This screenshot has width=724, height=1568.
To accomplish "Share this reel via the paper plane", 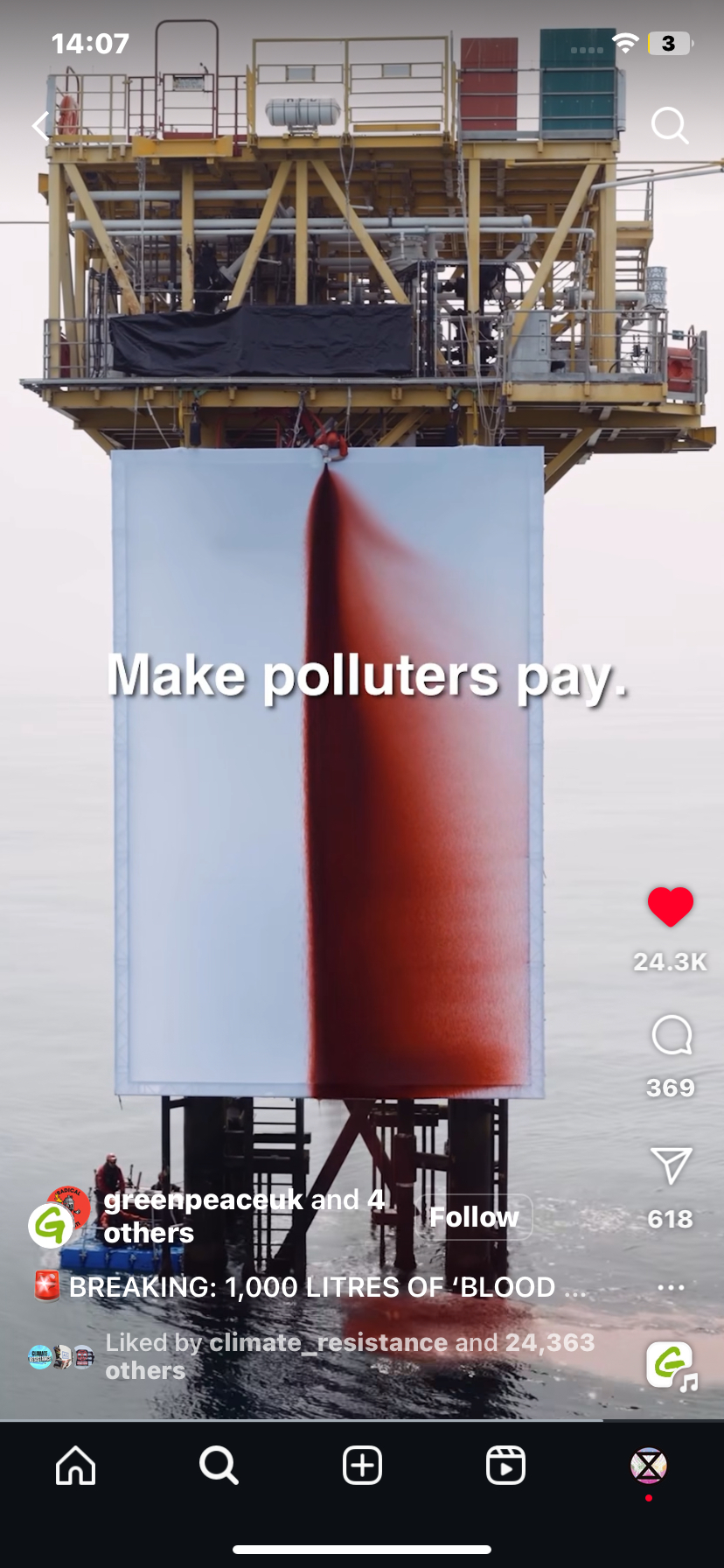I will click(x=672, y=1166).
